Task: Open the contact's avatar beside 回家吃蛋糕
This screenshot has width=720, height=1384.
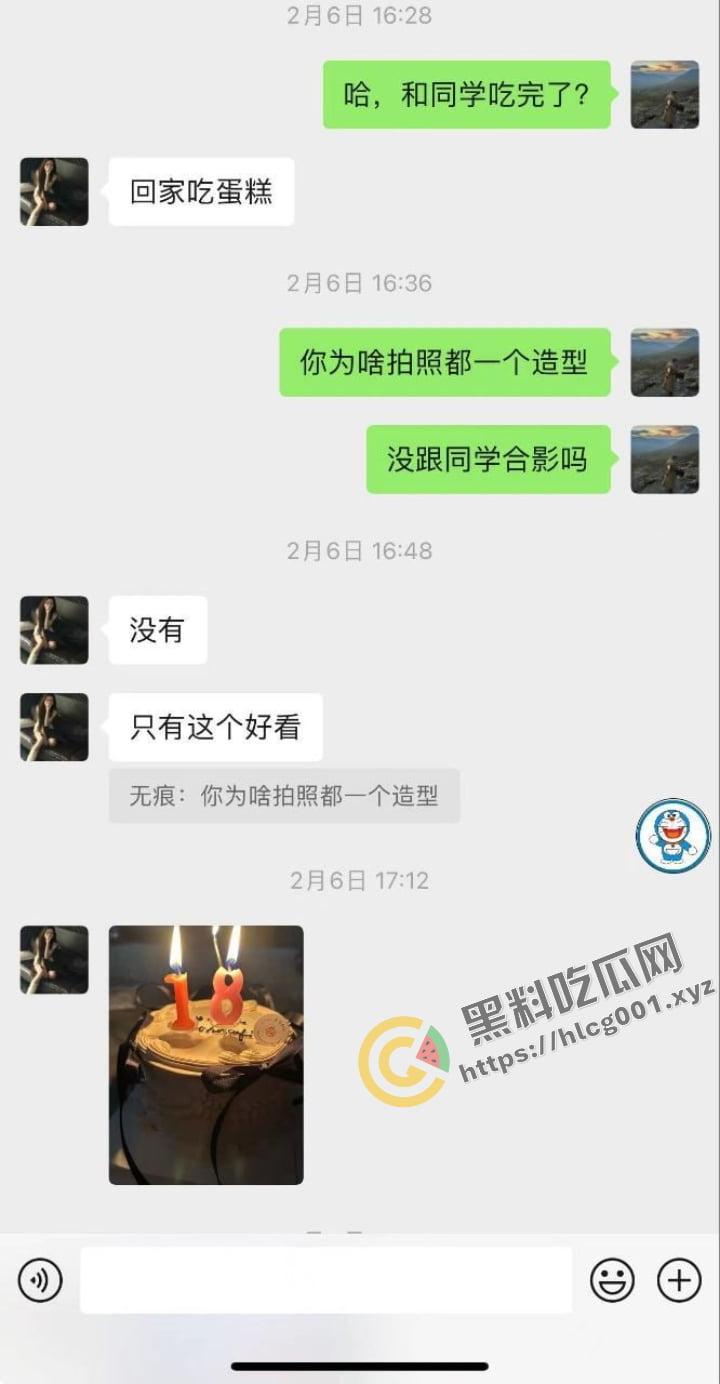Action: click(54, 193)
